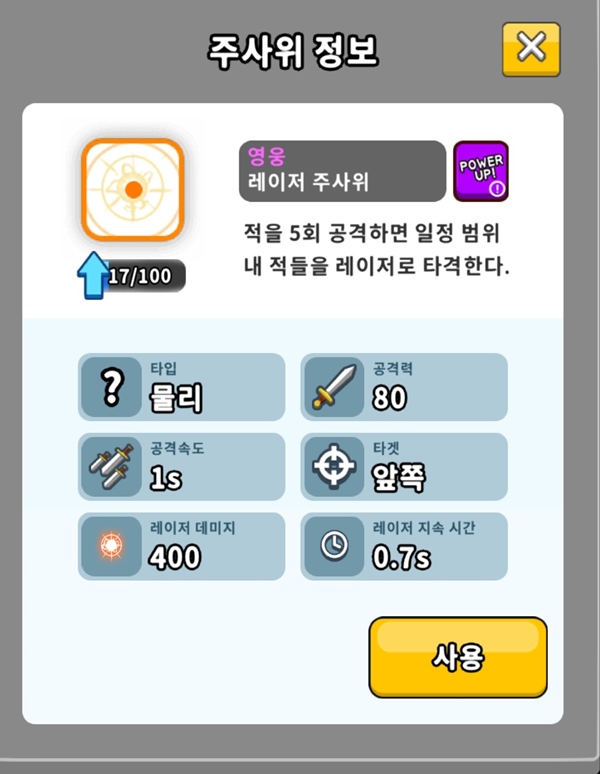This screenshot has width=600, height=774.
Task: Close the 주사위 정보 dialog
Action: (x=530, y=48)
